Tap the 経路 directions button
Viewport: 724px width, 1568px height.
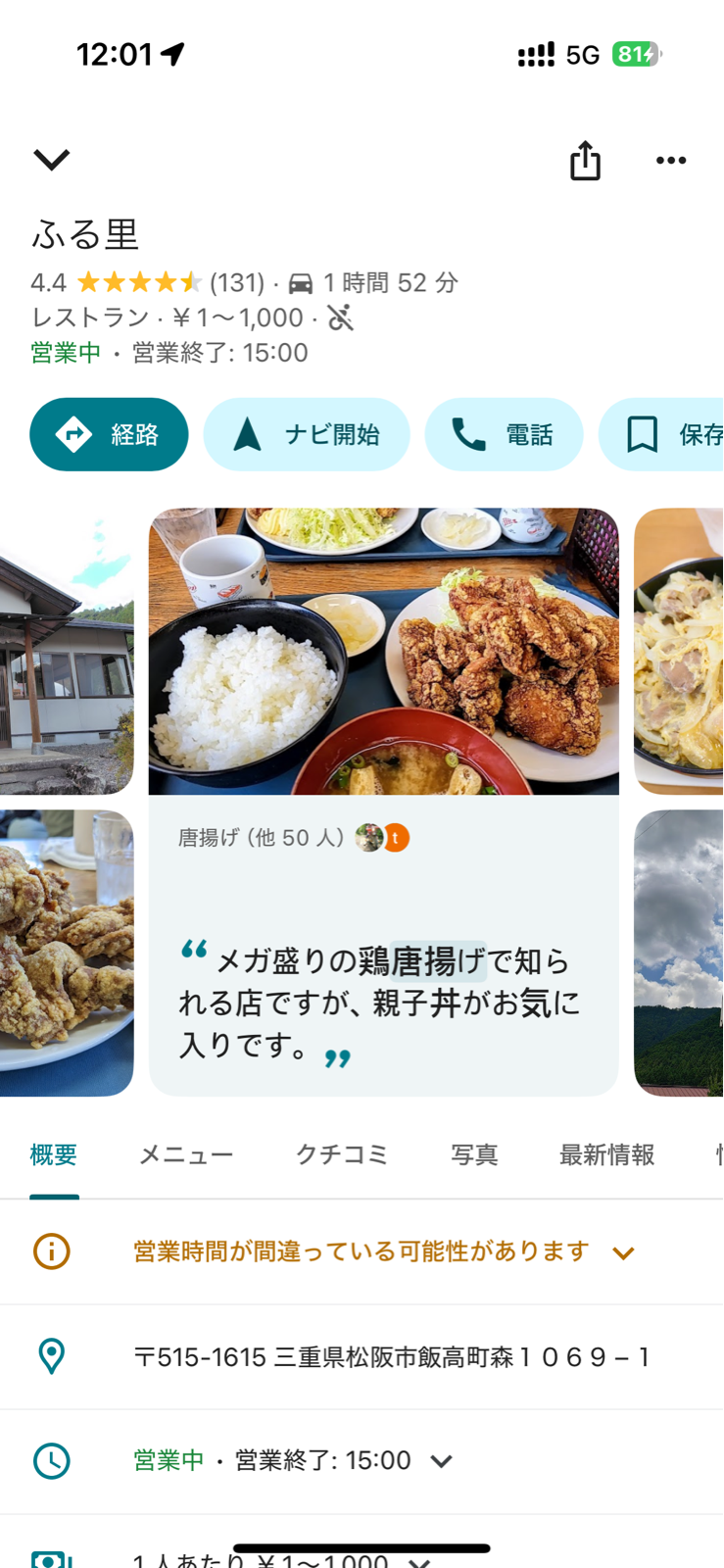pos(109,434)
